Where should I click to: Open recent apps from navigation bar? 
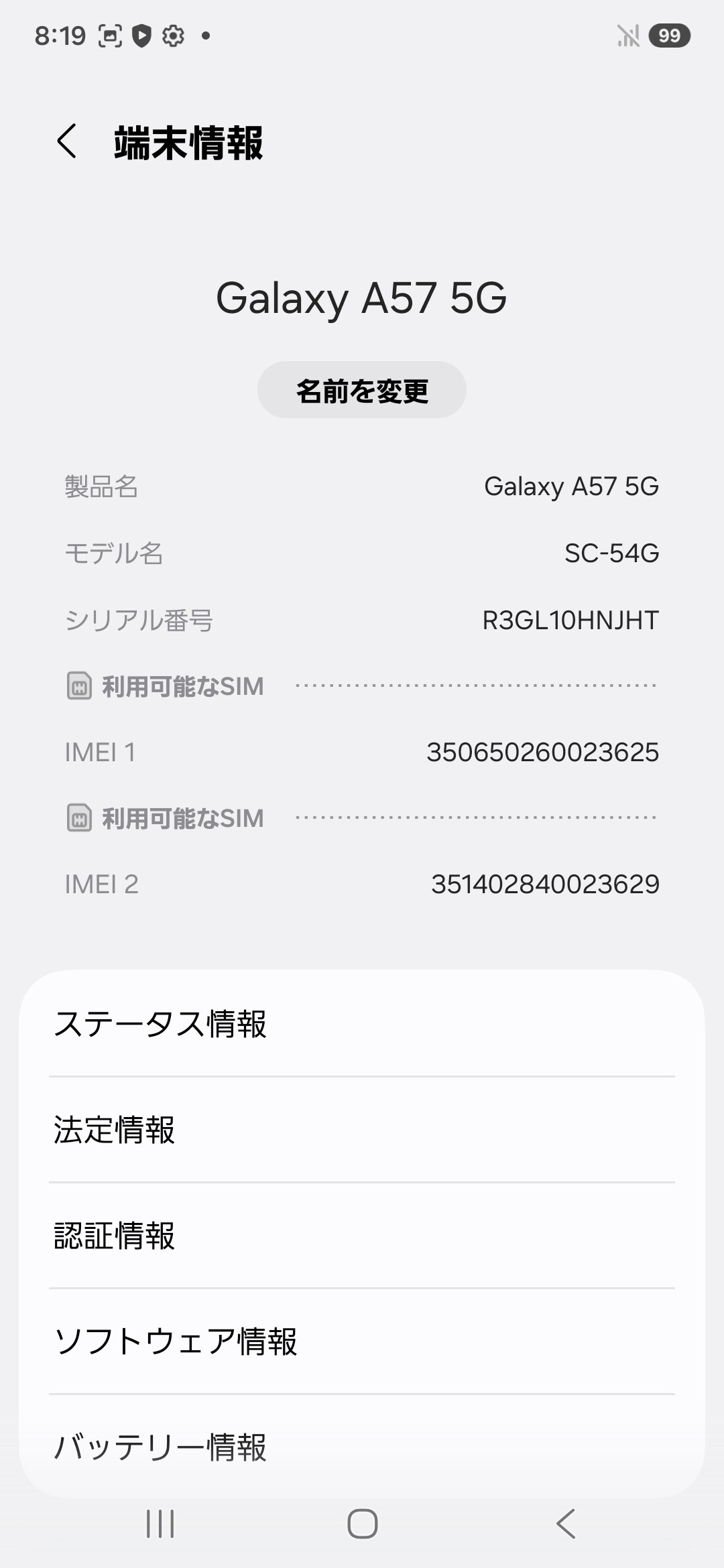click(160, 1524)
